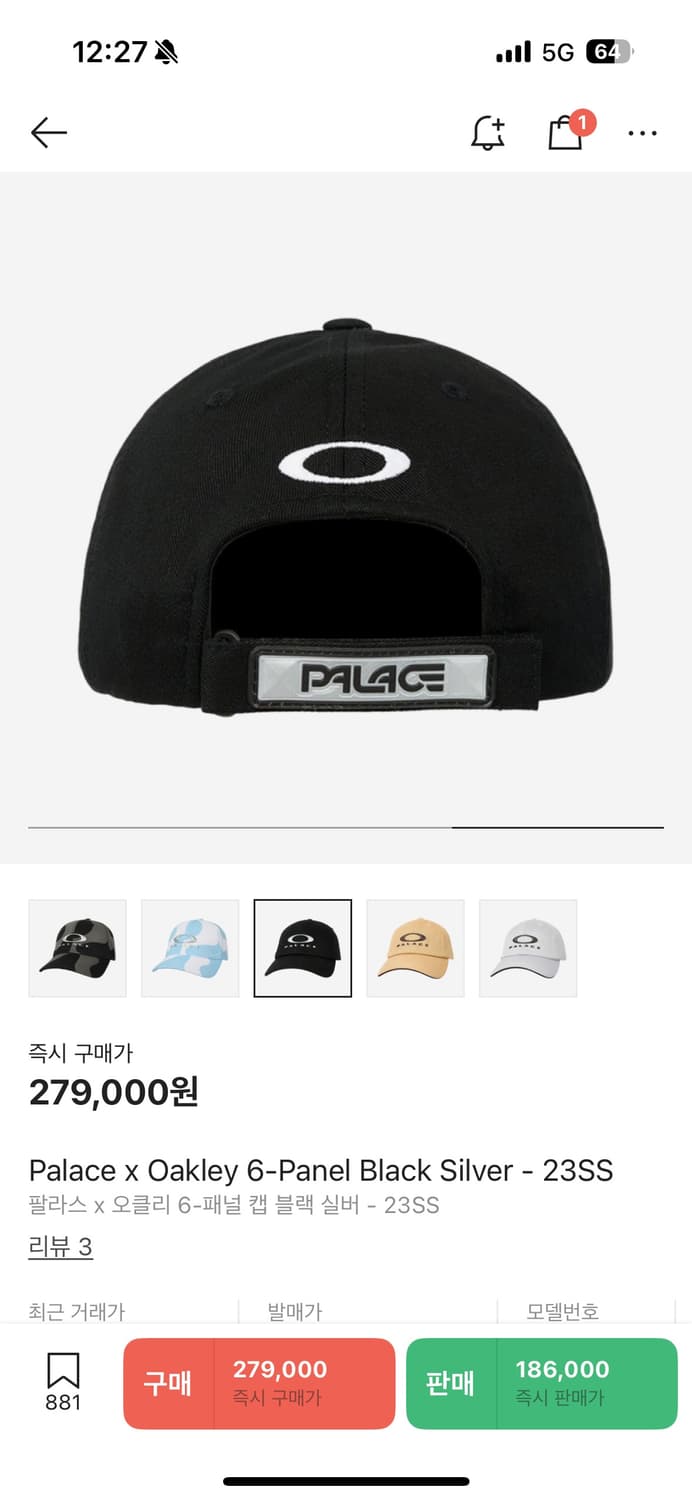This screenshot has width=692, height=1500.
Task: Select the black cap thumbnail
Action: point(303,948)
